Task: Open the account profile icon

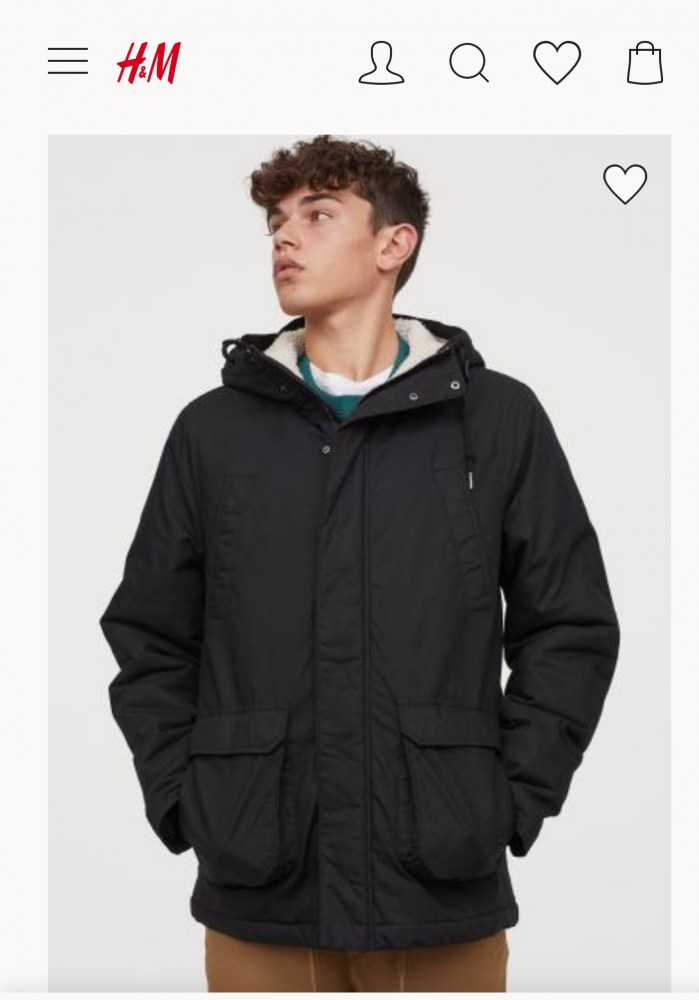Action: pyautogui.click(x=381, y=63)
